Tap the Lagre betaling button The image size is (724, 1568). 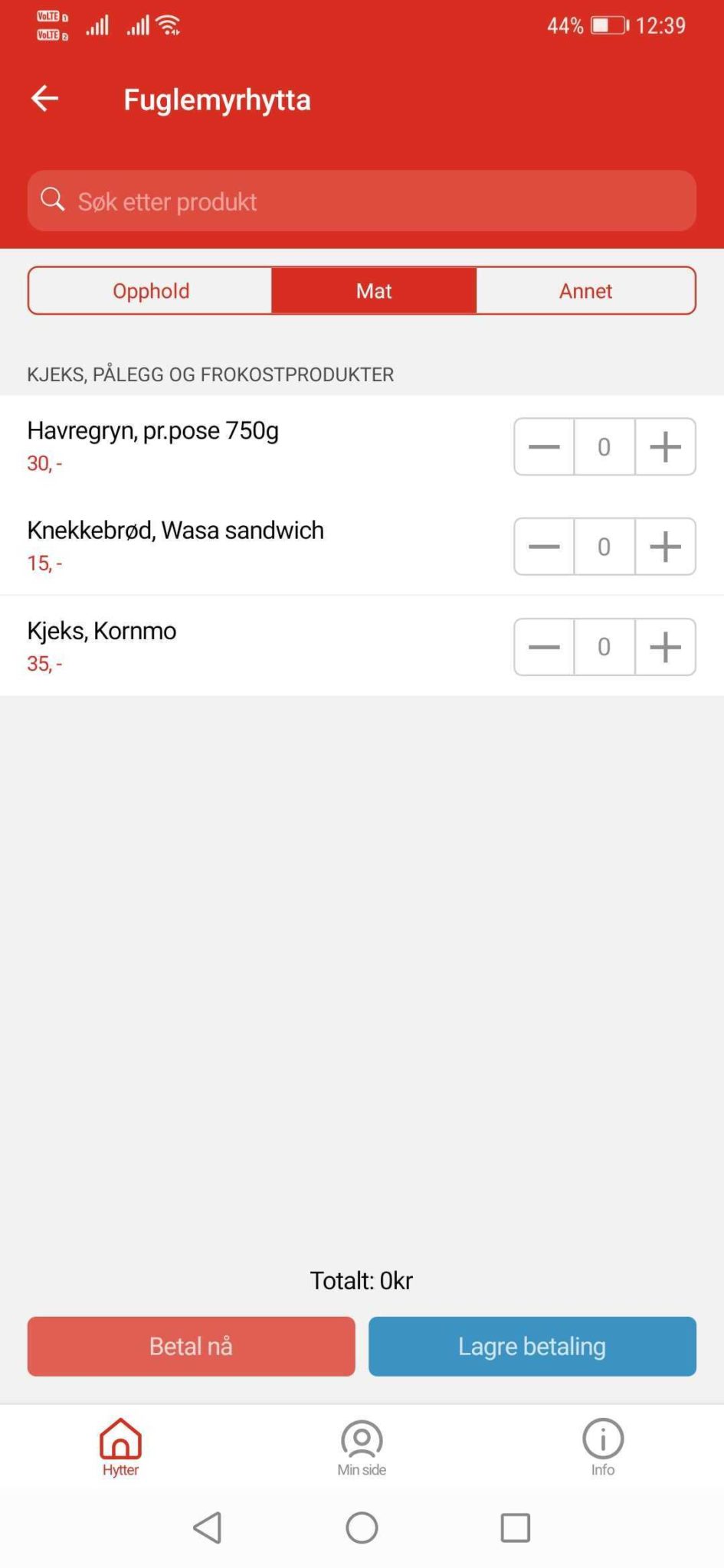pos(532,1346)
